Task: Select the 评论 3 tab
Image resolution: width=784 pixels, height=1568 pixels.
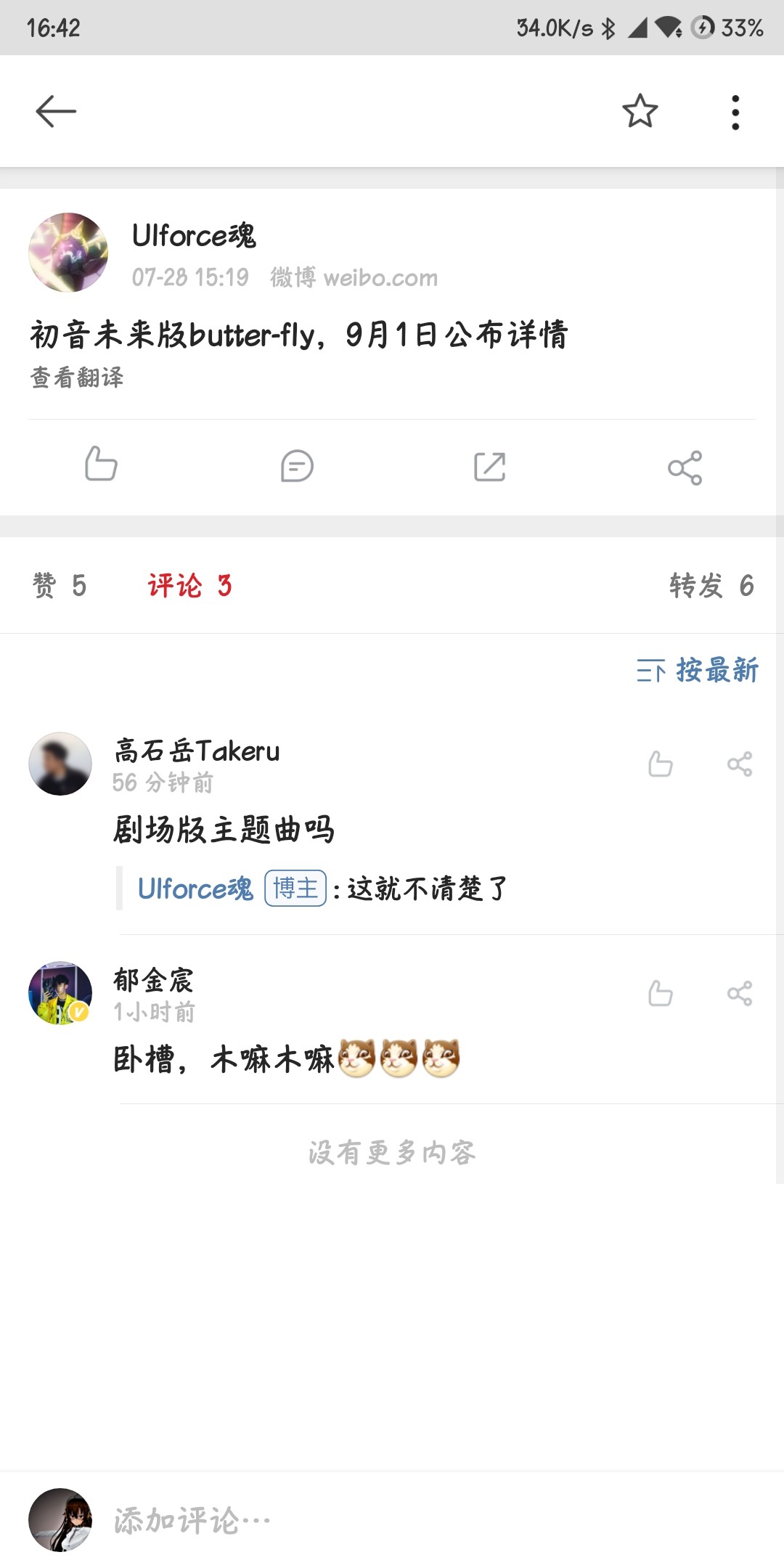Action: (x=189, y=585)
